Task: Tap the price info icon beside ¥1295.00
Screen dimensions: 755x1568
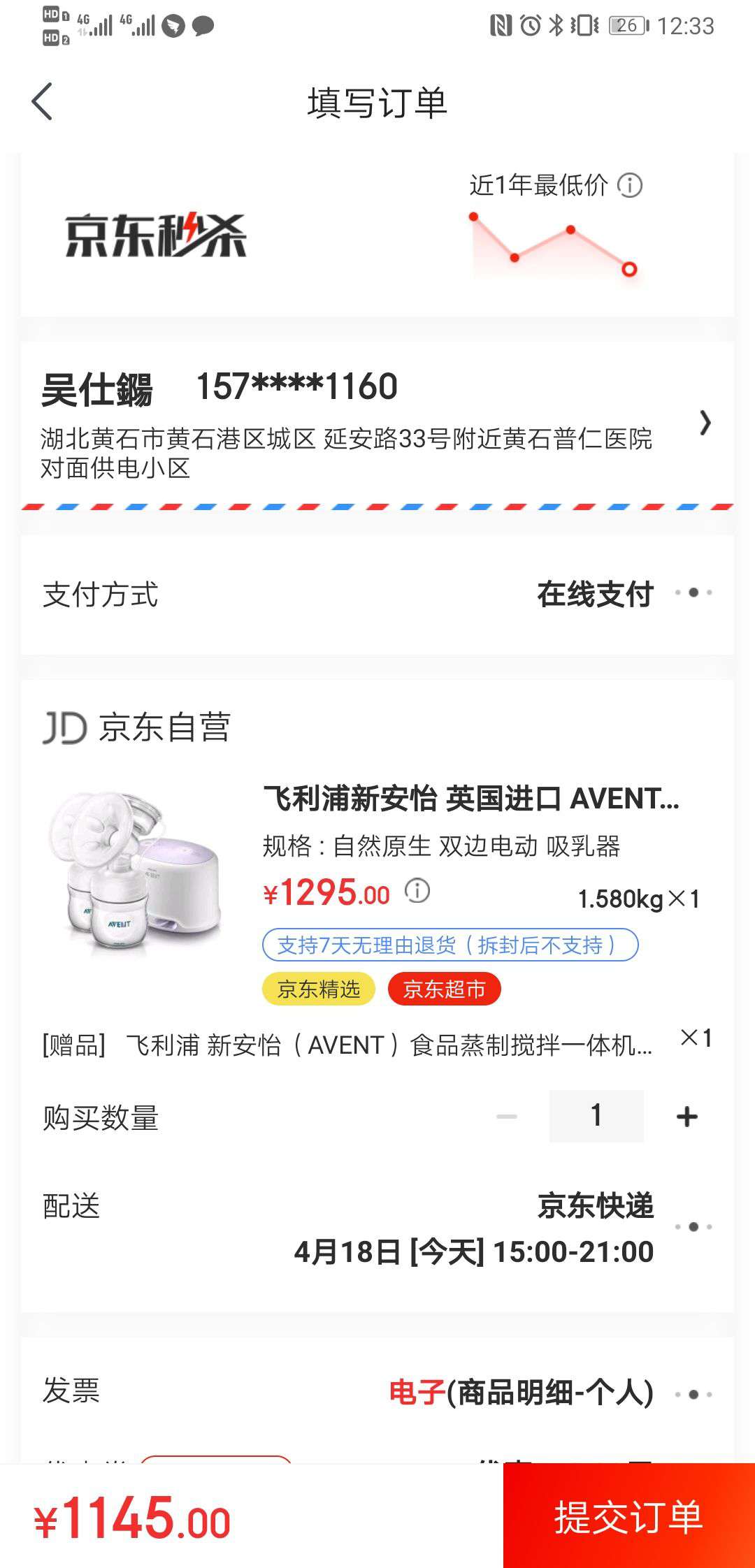Action: pyautogui.click(x=417, y=891)
